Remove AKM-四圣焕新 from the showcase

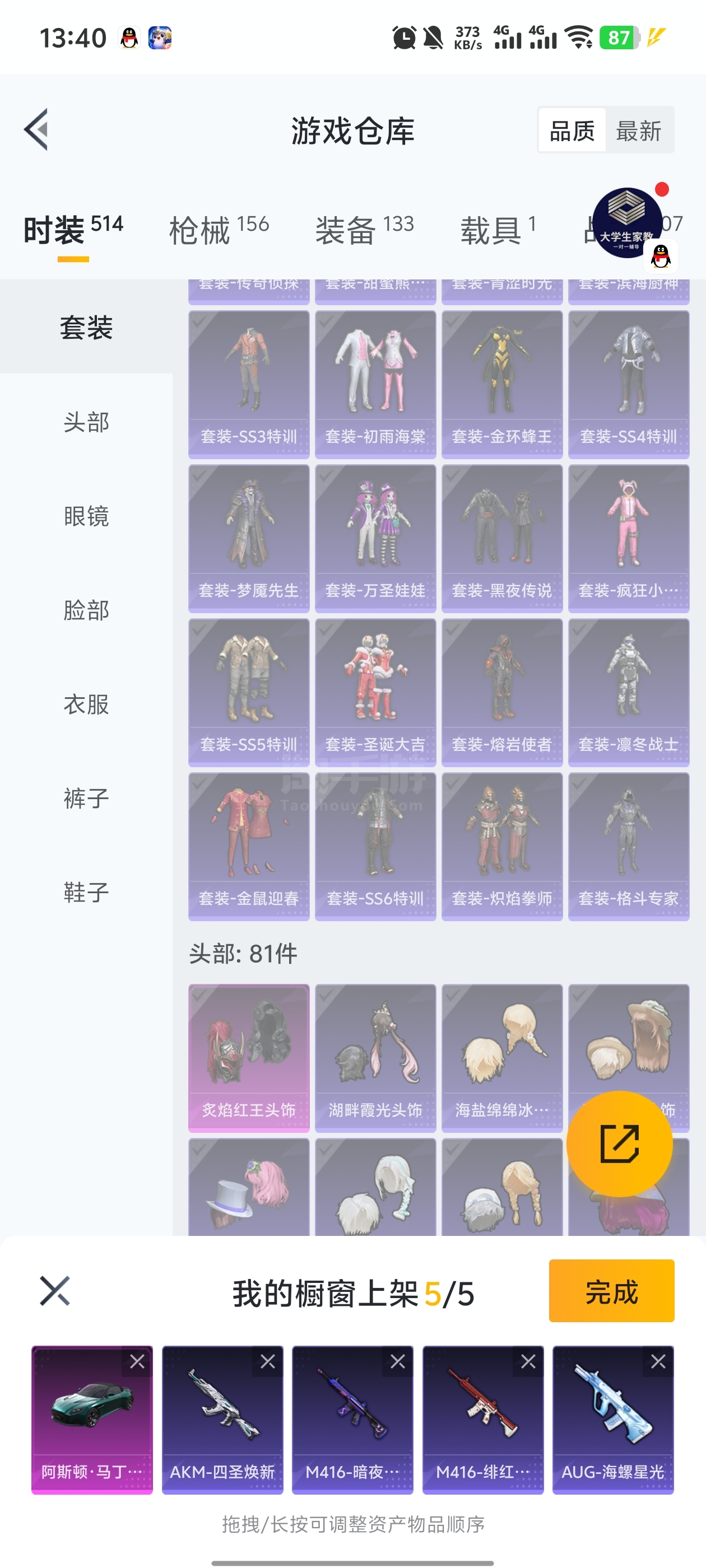coord(268,1362)
